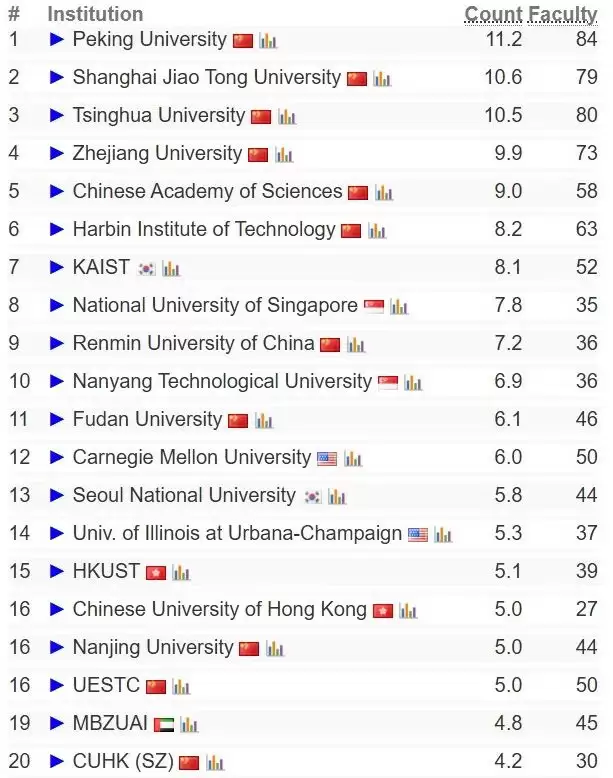
Task: Open the Harbin Institute of Technology chart icon
Action: tap(376, 231)
